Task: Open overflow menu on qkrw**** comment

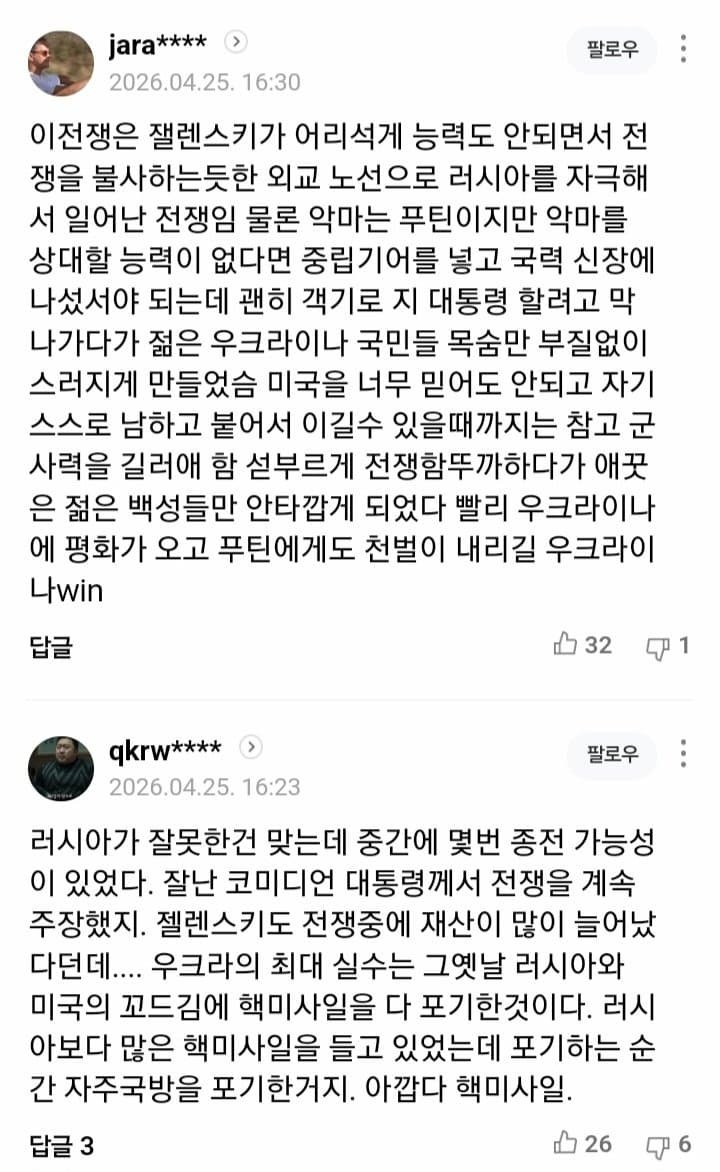Action: point(684,754)
